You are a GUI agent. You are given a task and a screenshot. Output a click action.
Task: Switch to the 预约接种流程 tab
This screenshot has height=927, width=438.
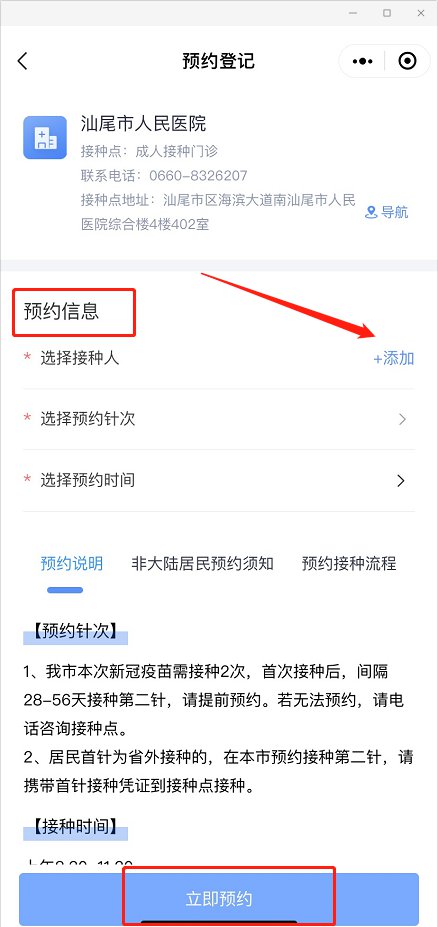[349, 563]
